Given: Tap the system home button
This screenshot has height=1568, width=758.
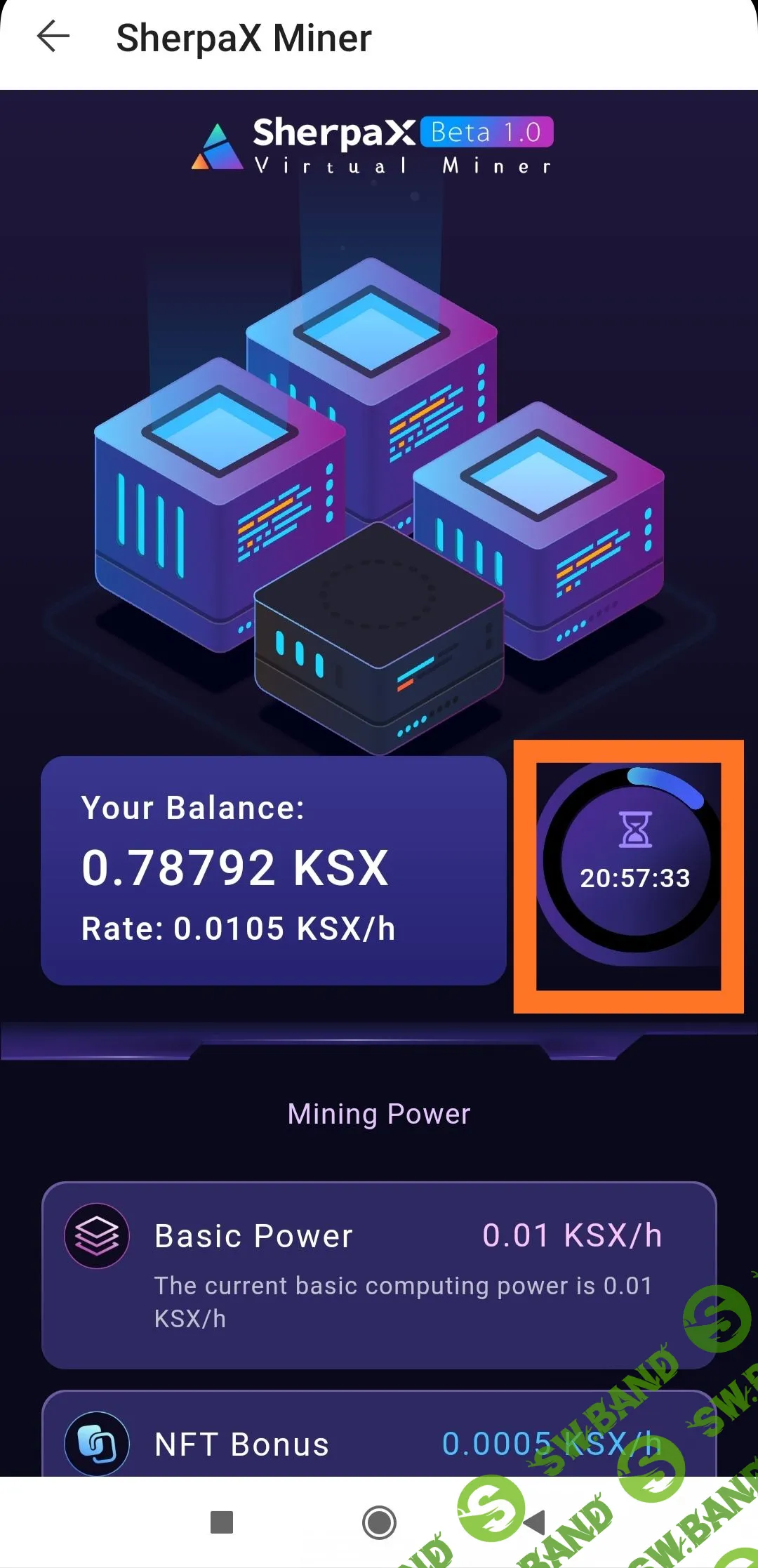Looking at the screenshot, I should pos(379,1522).
